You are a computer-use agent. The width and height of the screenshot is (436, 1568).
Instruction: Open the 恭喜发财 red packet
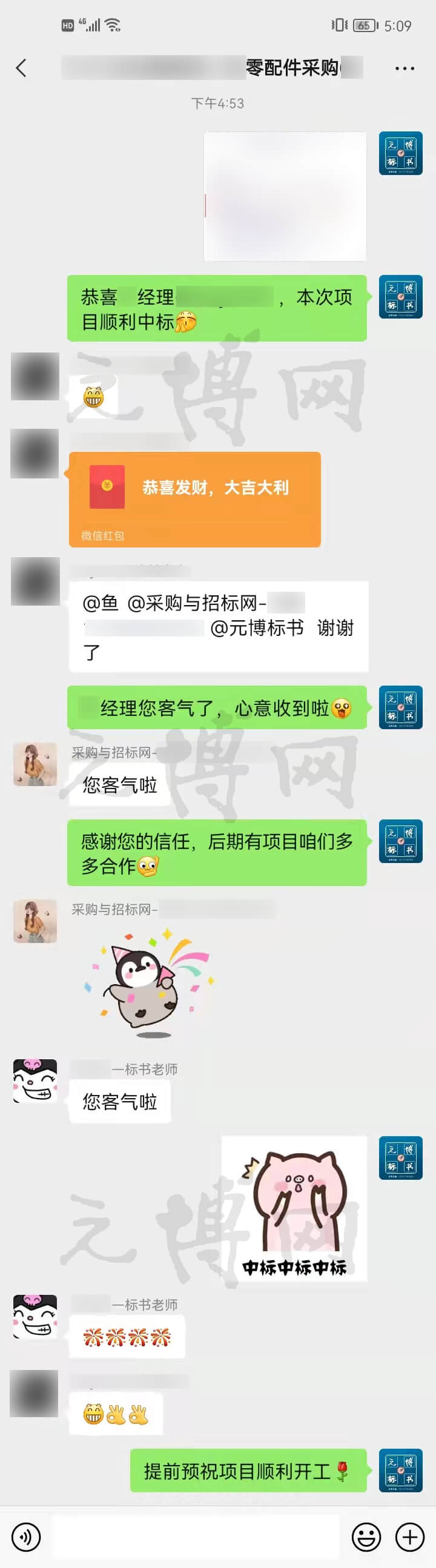coord(195,498)
